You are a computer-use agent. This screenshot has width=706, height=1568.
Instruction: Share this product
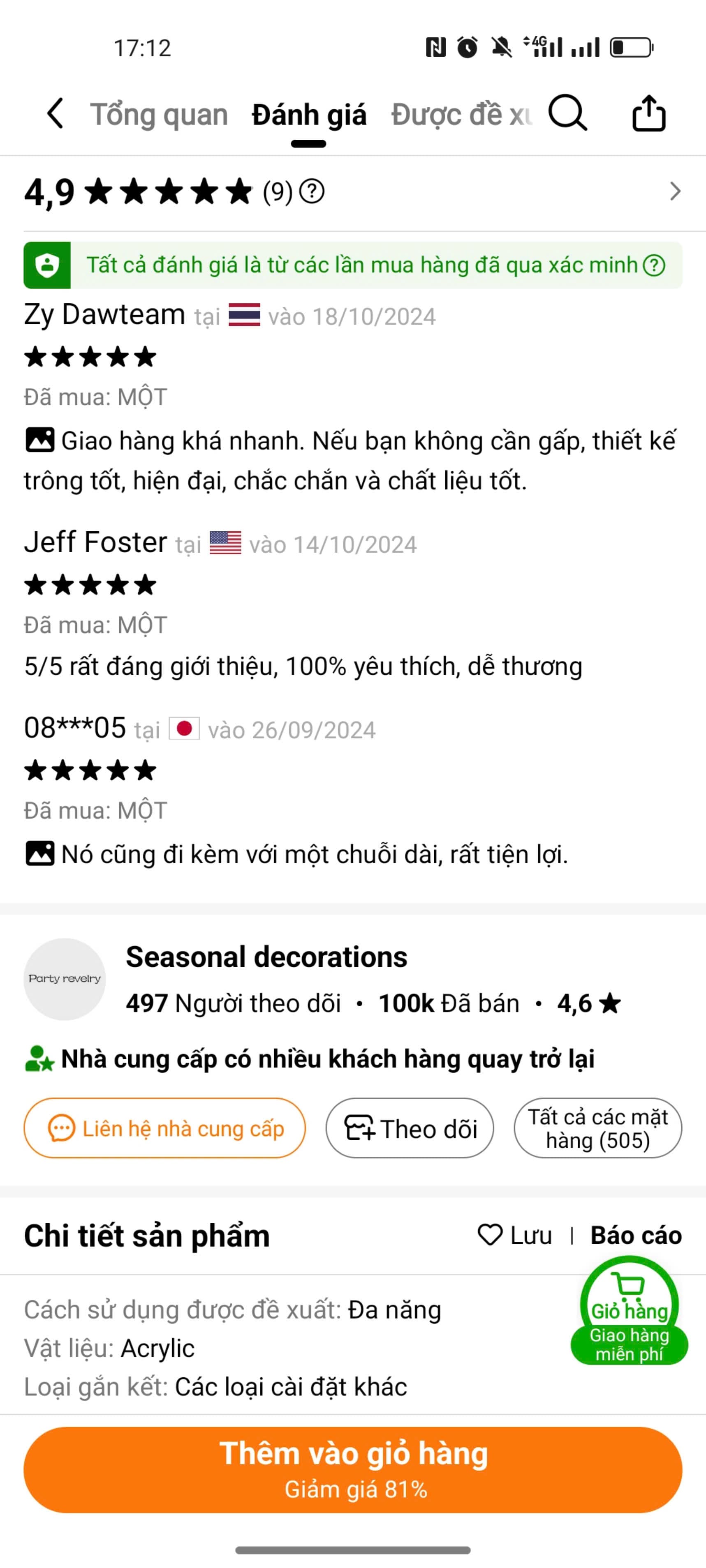point(648,114)
